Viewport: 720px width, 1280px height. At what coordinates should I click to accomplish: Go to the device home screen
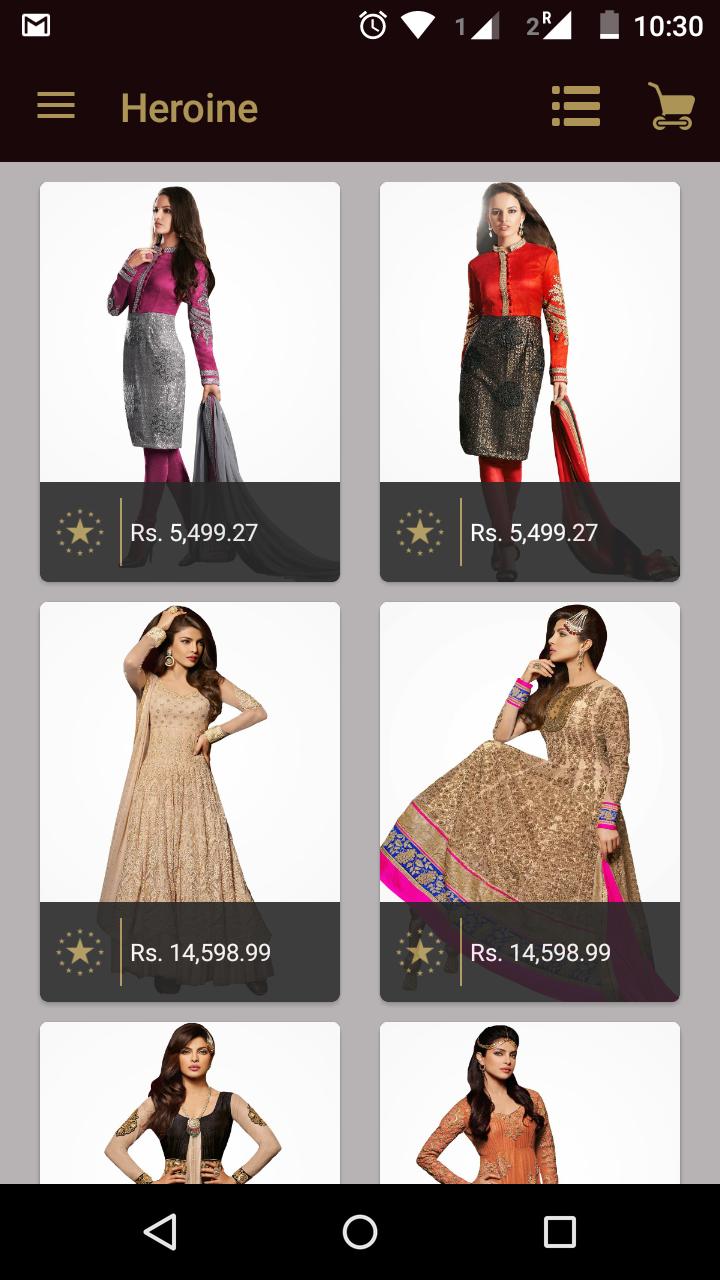point(360,1232)
